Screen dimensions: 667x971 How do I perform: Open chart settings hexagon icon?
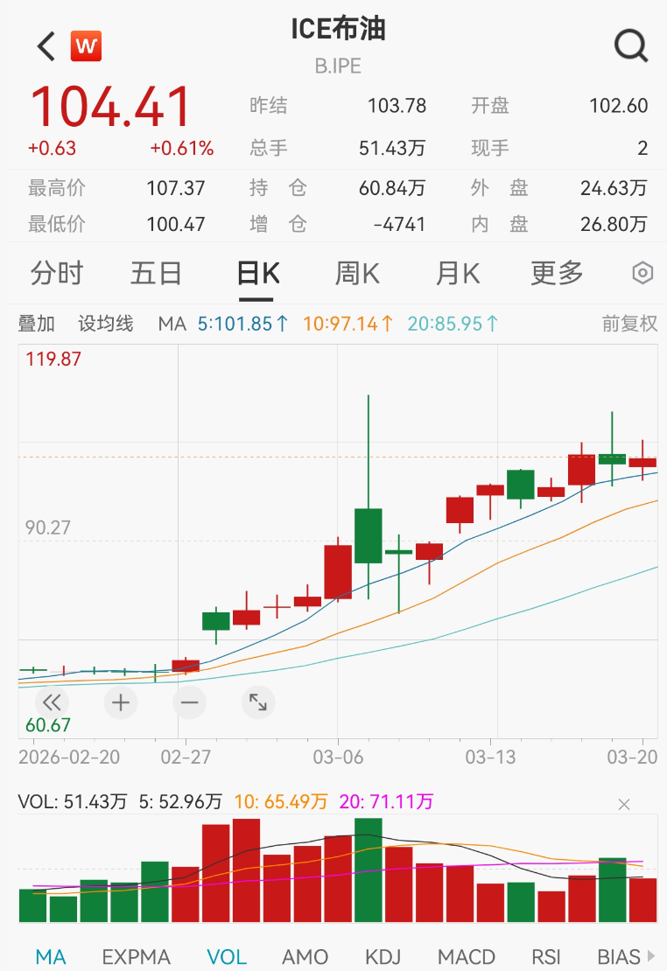642,273
